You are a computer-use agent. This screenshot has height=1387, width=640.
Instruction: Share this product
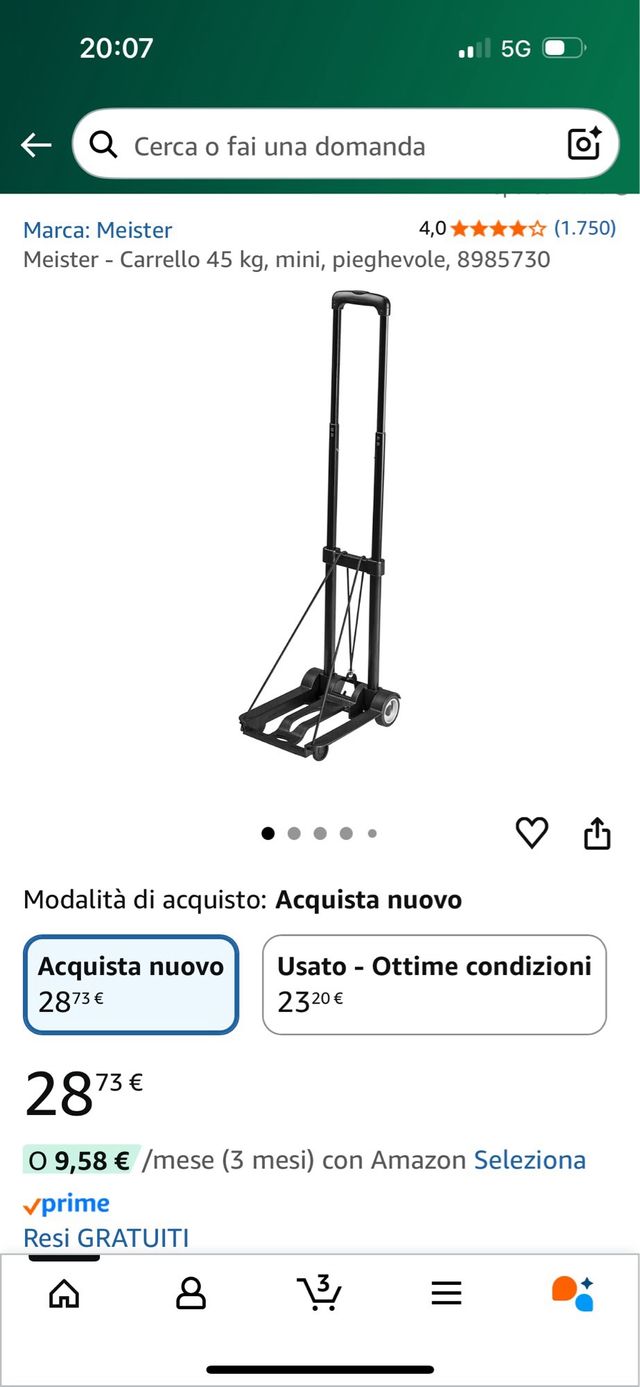coord(597,833)
